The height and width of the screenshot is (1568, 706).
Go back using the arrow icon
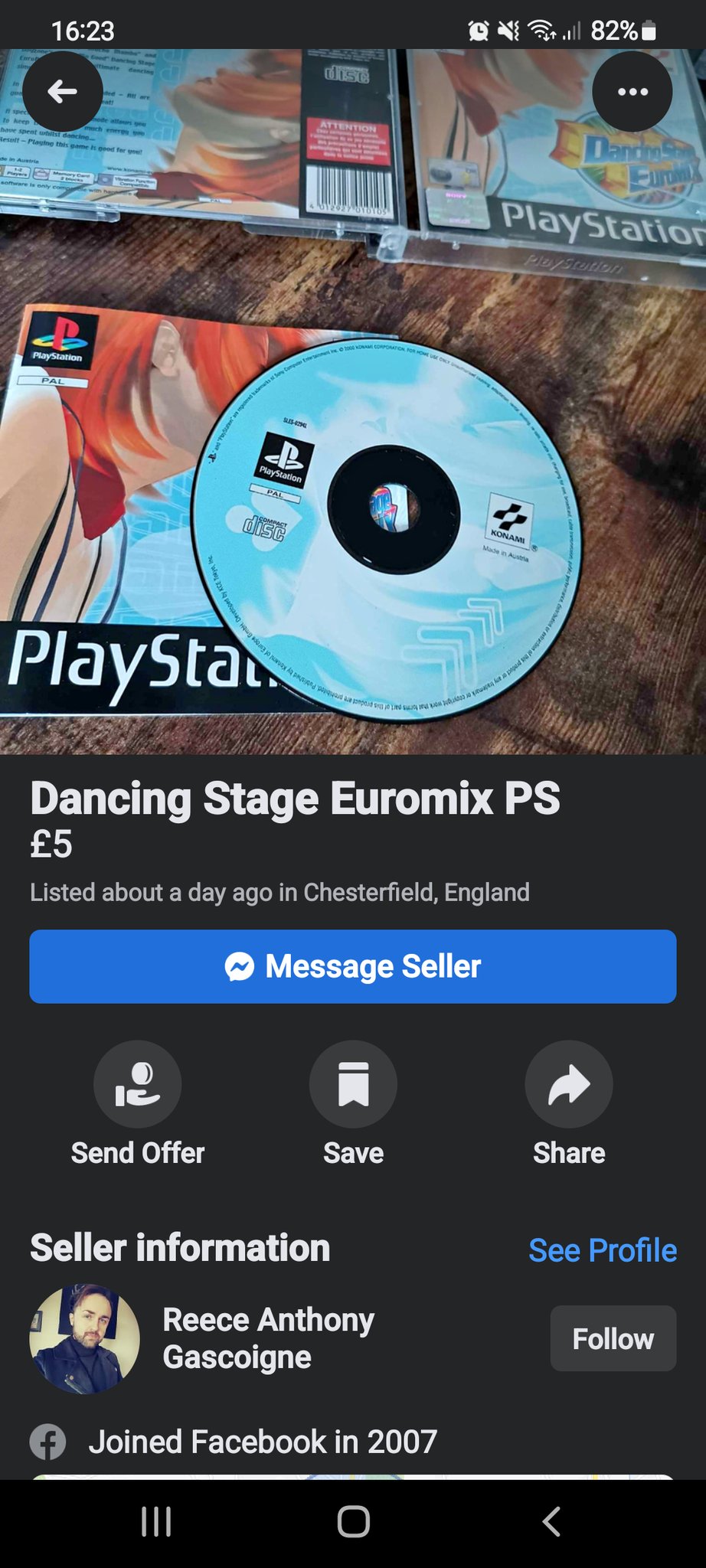pyautogui.click(x=62, y=92)
